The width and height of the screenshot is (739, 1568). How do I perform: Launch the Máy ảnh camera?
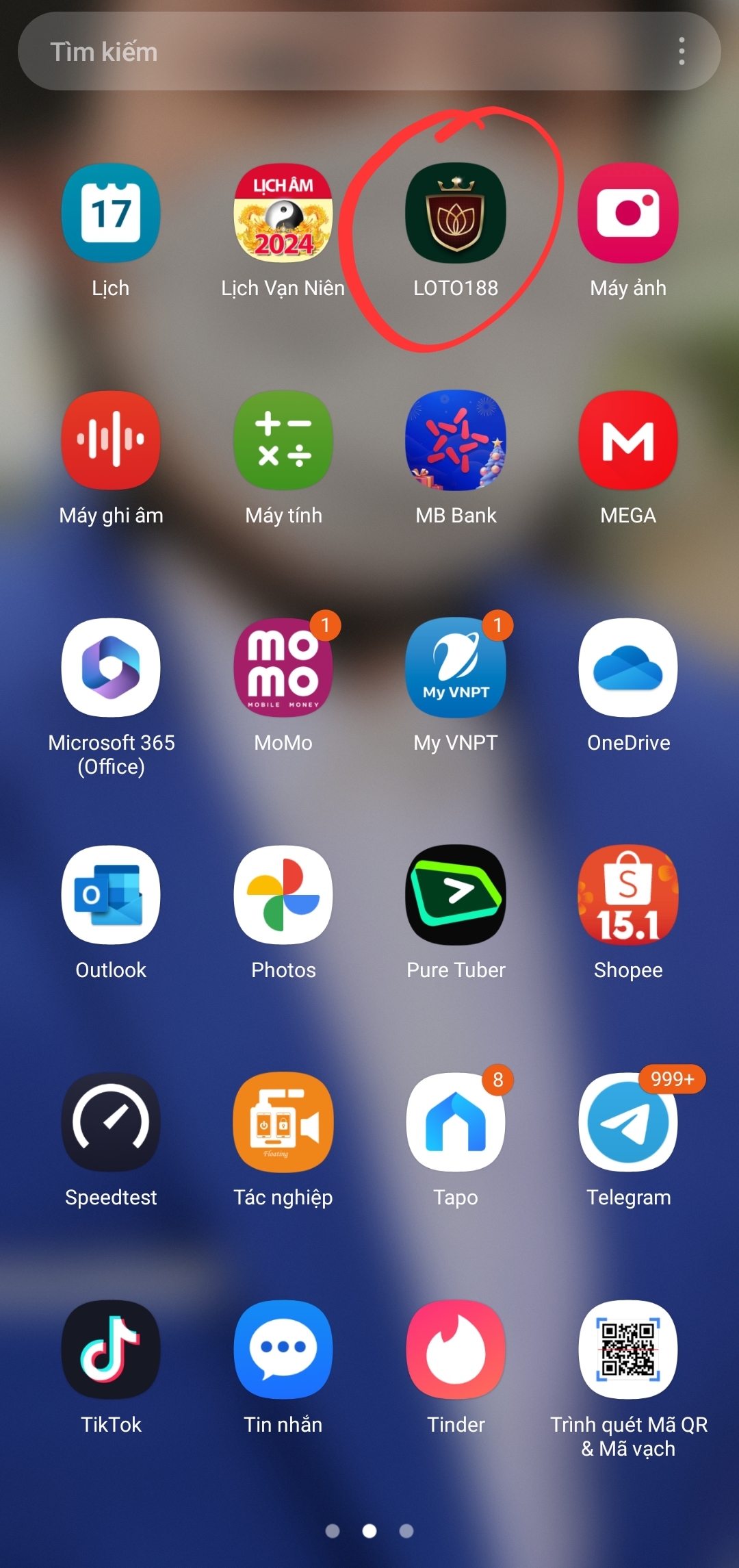tap(628, 214)
